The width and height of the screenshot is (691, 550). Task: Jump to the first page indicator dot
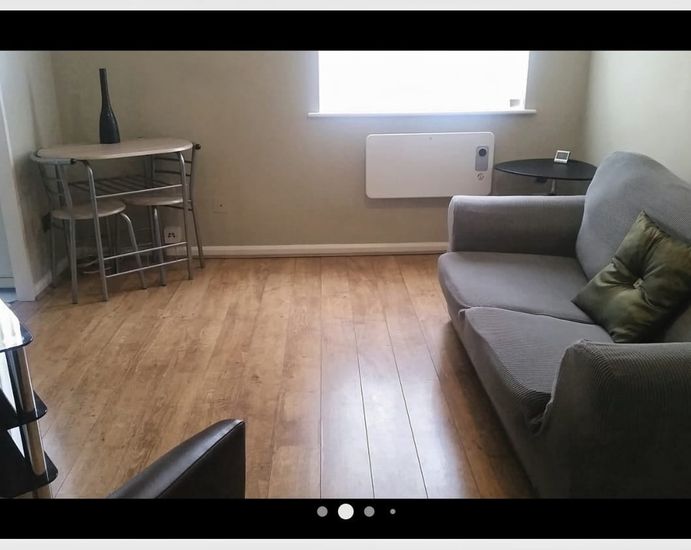322,511
